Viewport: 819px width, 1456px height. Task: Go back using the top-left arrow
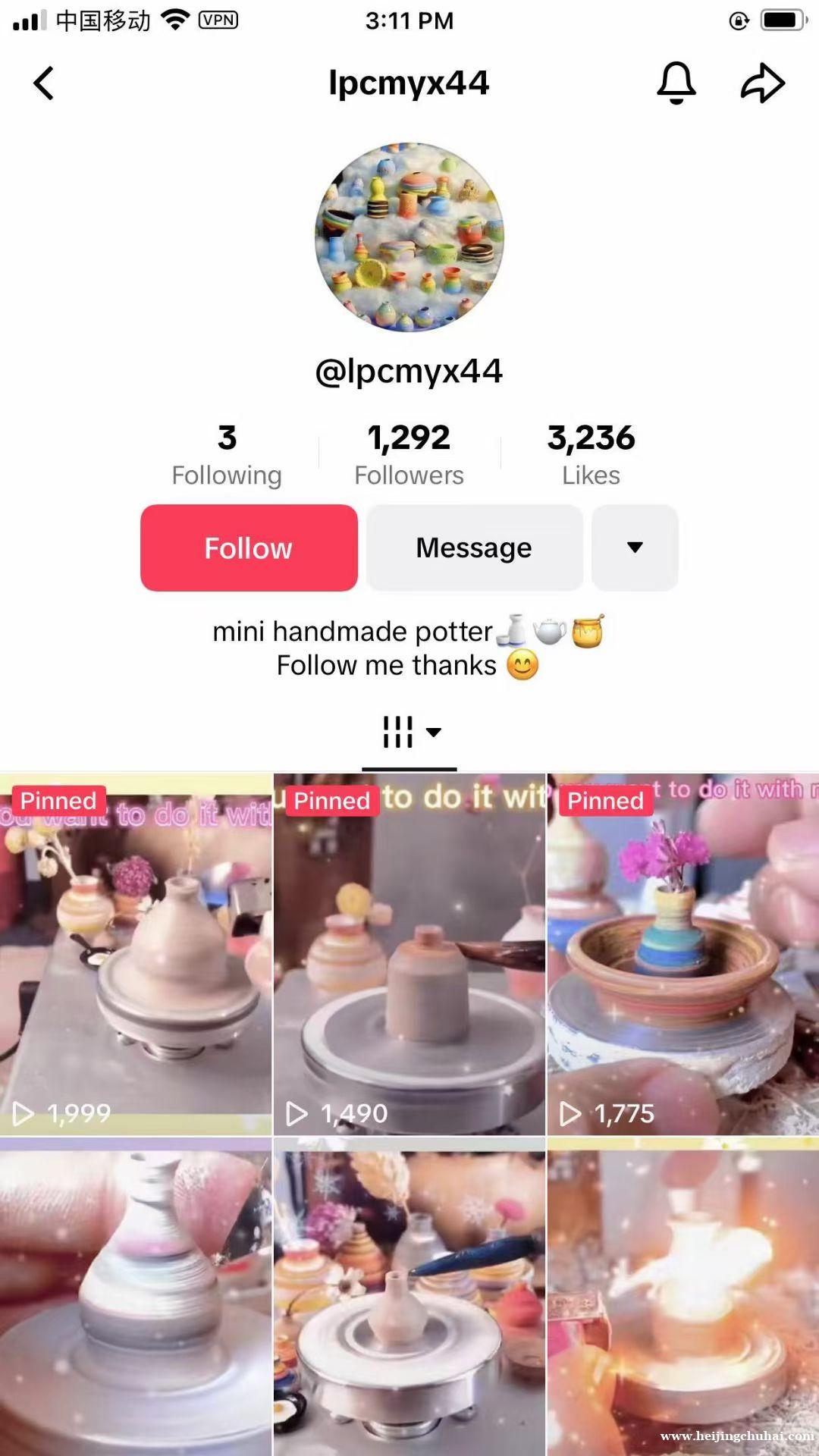(x=44, y=83)
